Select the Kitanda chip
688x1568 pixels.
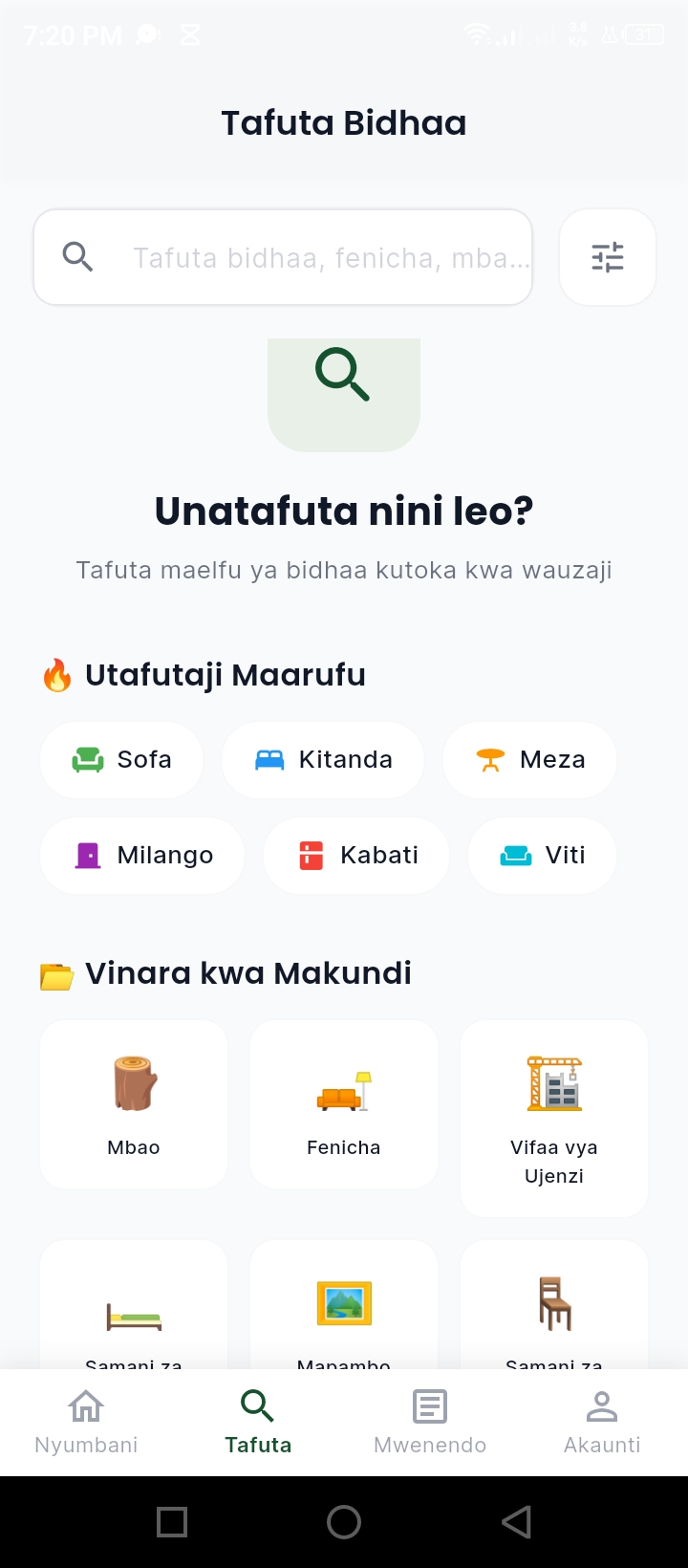pos(323,759)
